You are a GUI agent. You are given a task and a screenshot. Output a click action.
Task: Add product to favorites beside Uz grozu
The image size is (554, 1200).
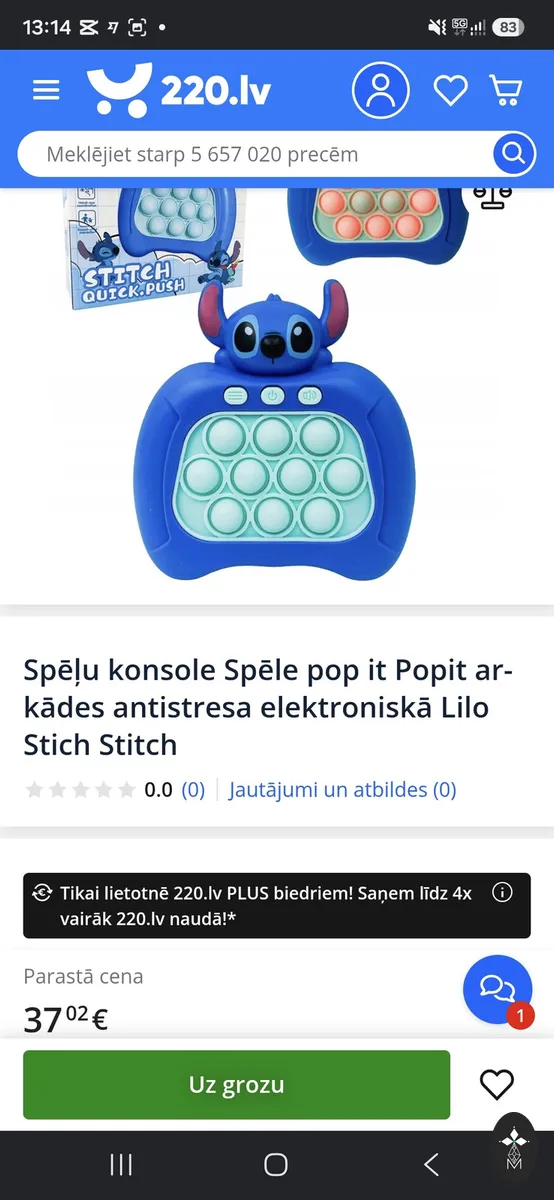[x=497, y=1085]
